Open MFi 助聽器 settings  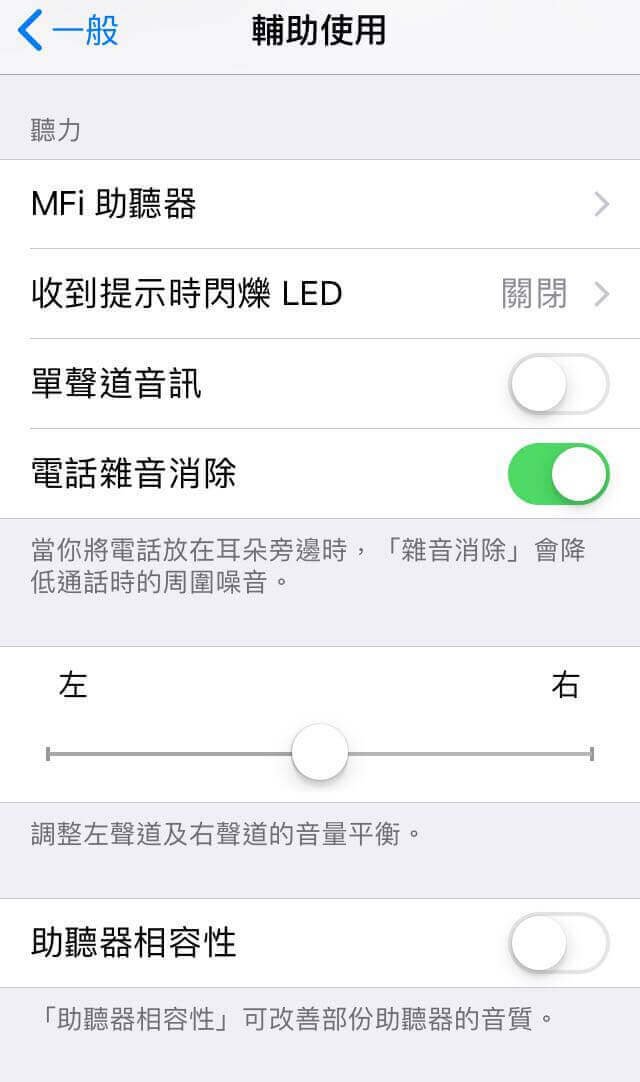pos(320,204)
